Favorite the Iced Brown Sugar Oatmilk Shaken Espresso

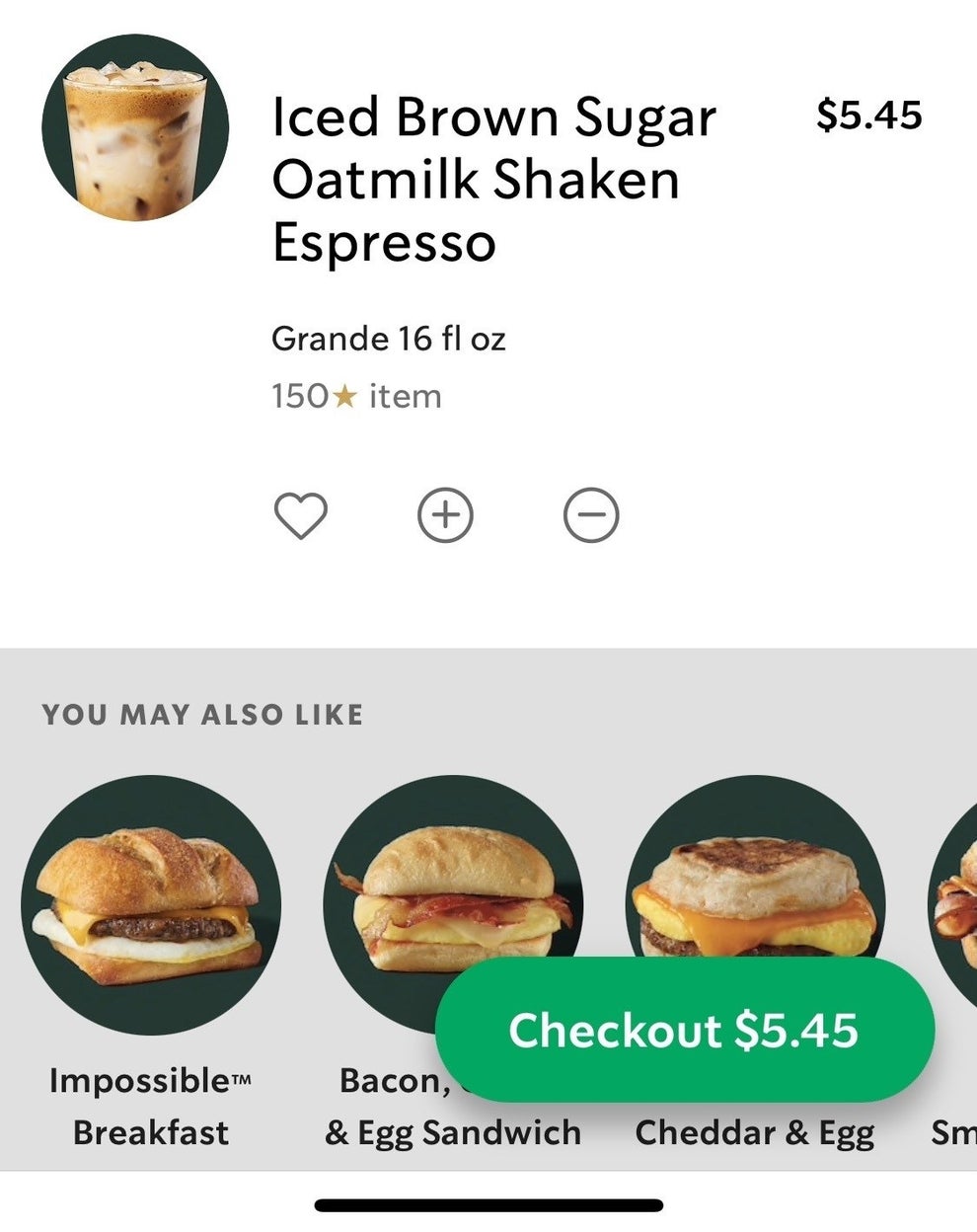click(300, 516)
